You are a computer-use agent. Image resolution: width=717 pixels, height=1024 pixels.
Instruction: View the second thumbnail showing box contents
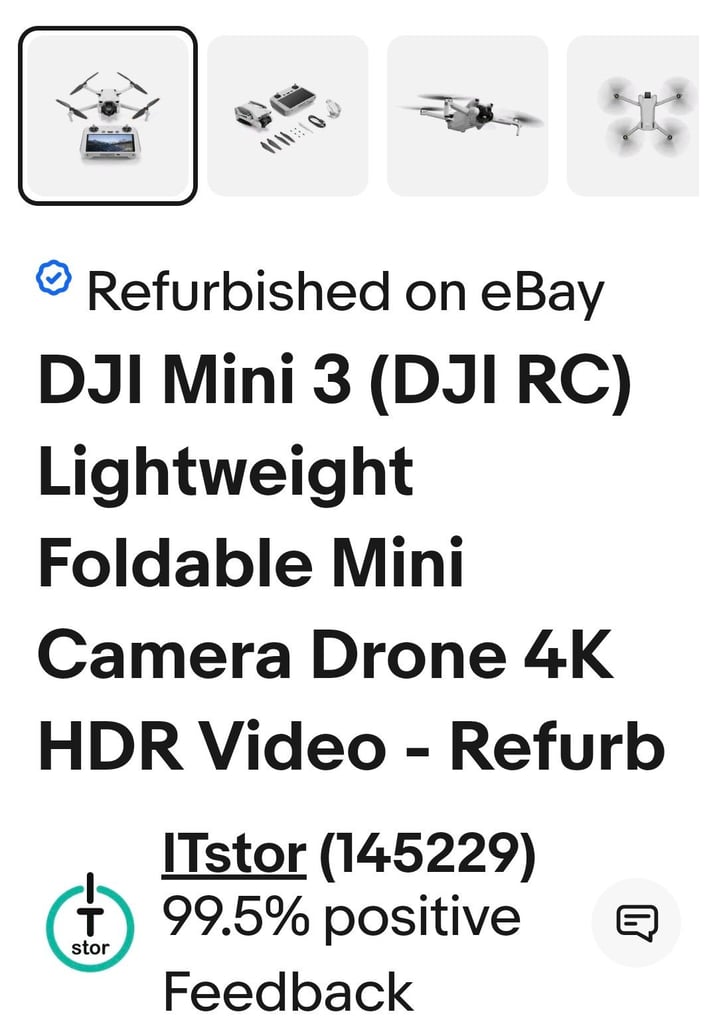pos(288,115)
